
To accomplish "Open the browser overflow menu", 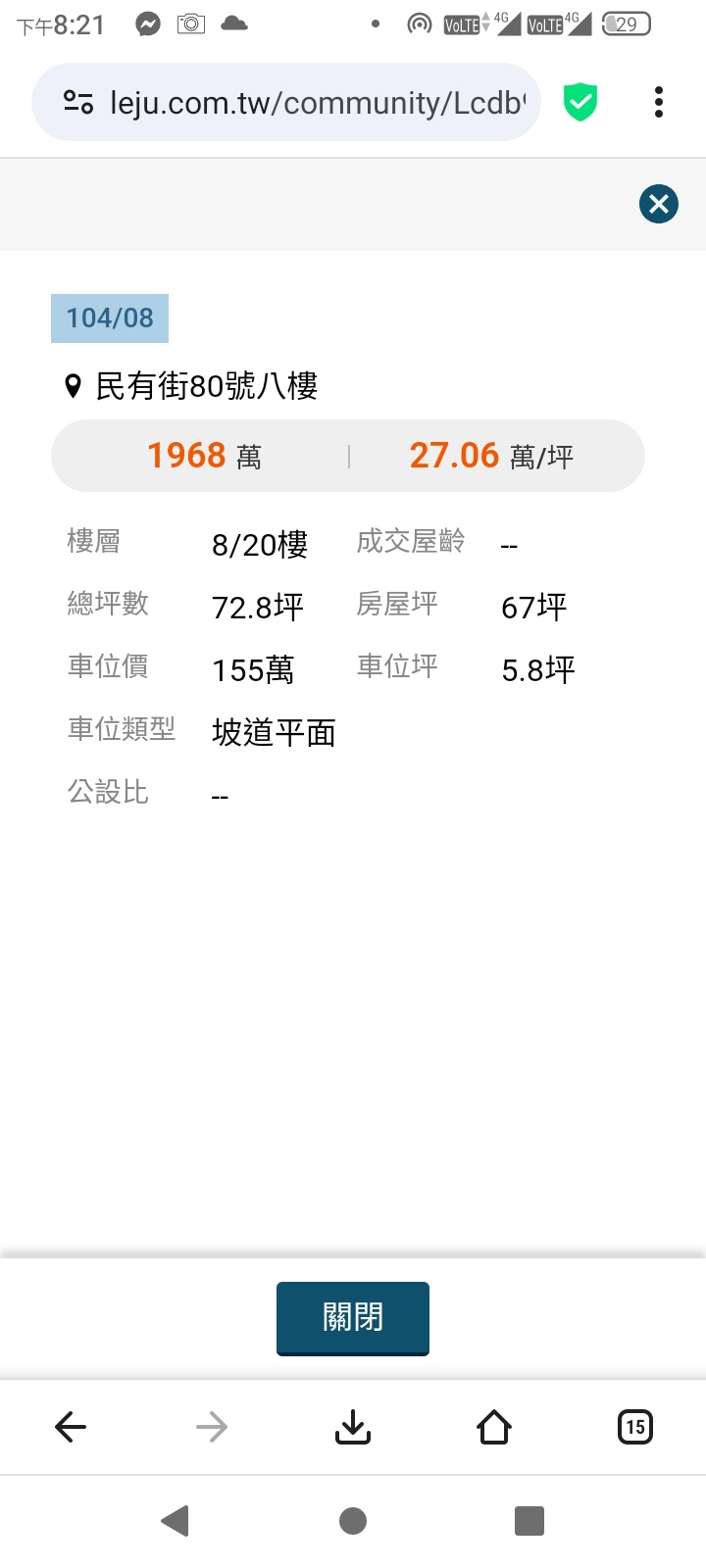I will [659, 102].
